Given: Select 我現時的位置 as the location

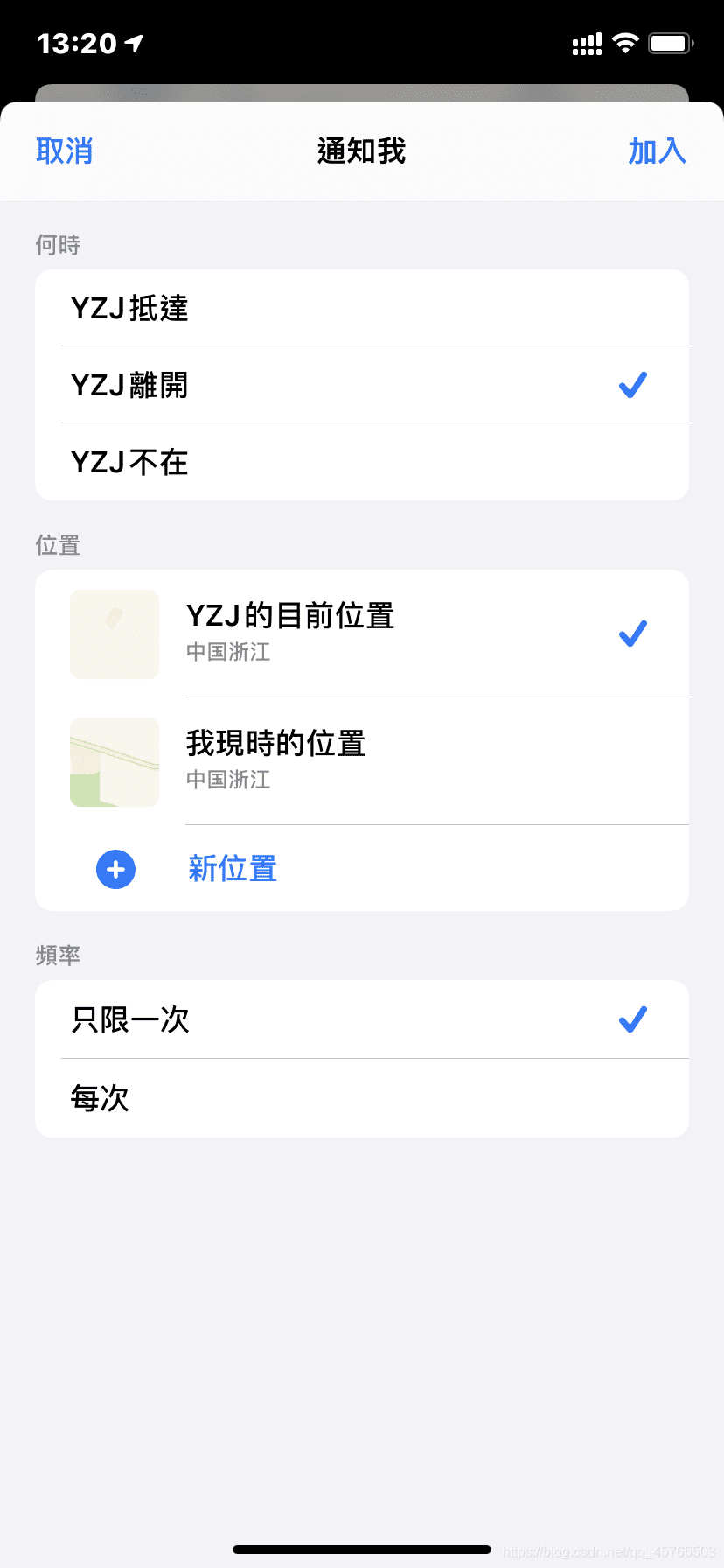Looking at the screenshot, I should (x=362, y=760).
